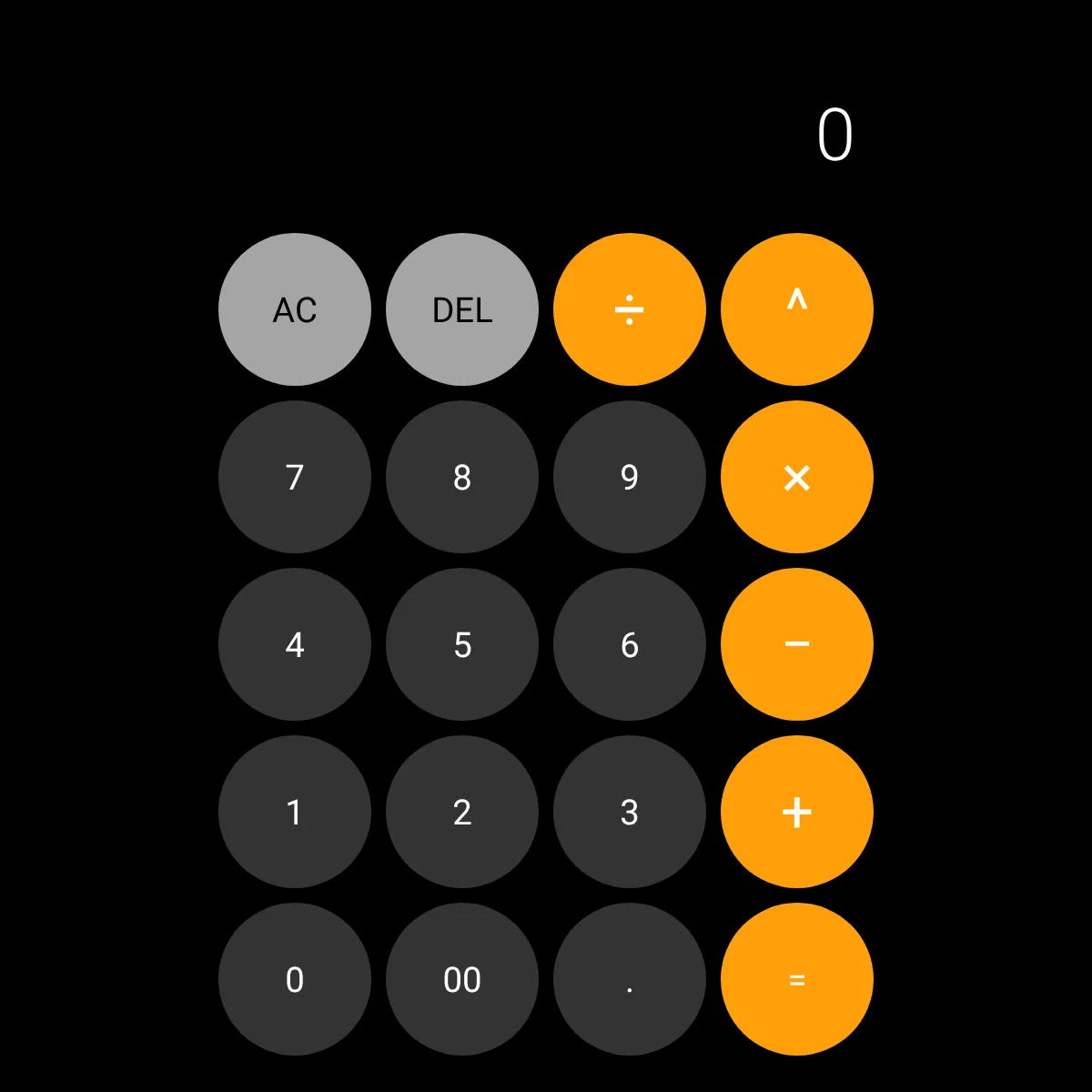Screen dimensions: 1092x1092
Task: Tap the number 8 key
Action: pos(462,477)
